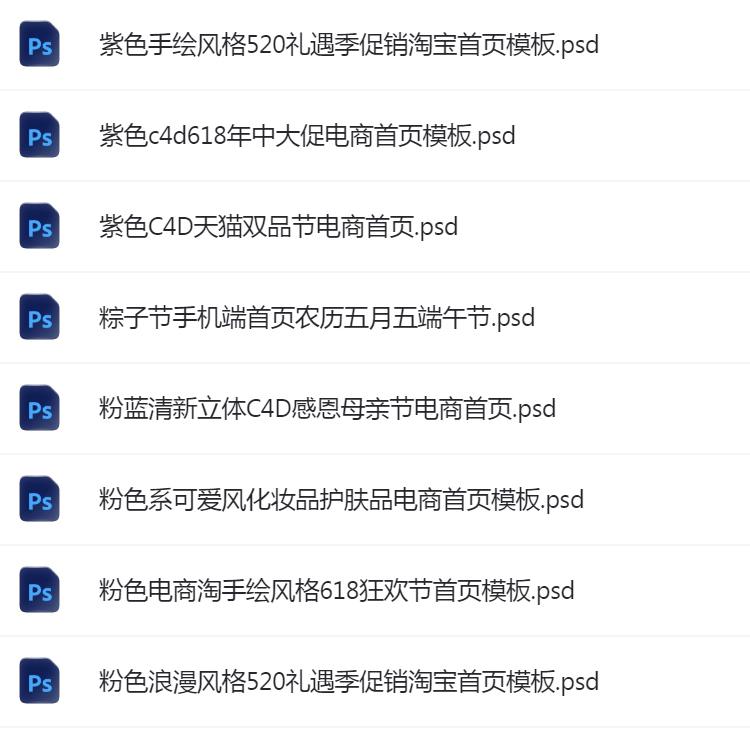750x748 pixels.
Task: Open the 粉色系可爱风化妆品护肤品电商首页模板.psd file
Action: click(x=341, y=500)
